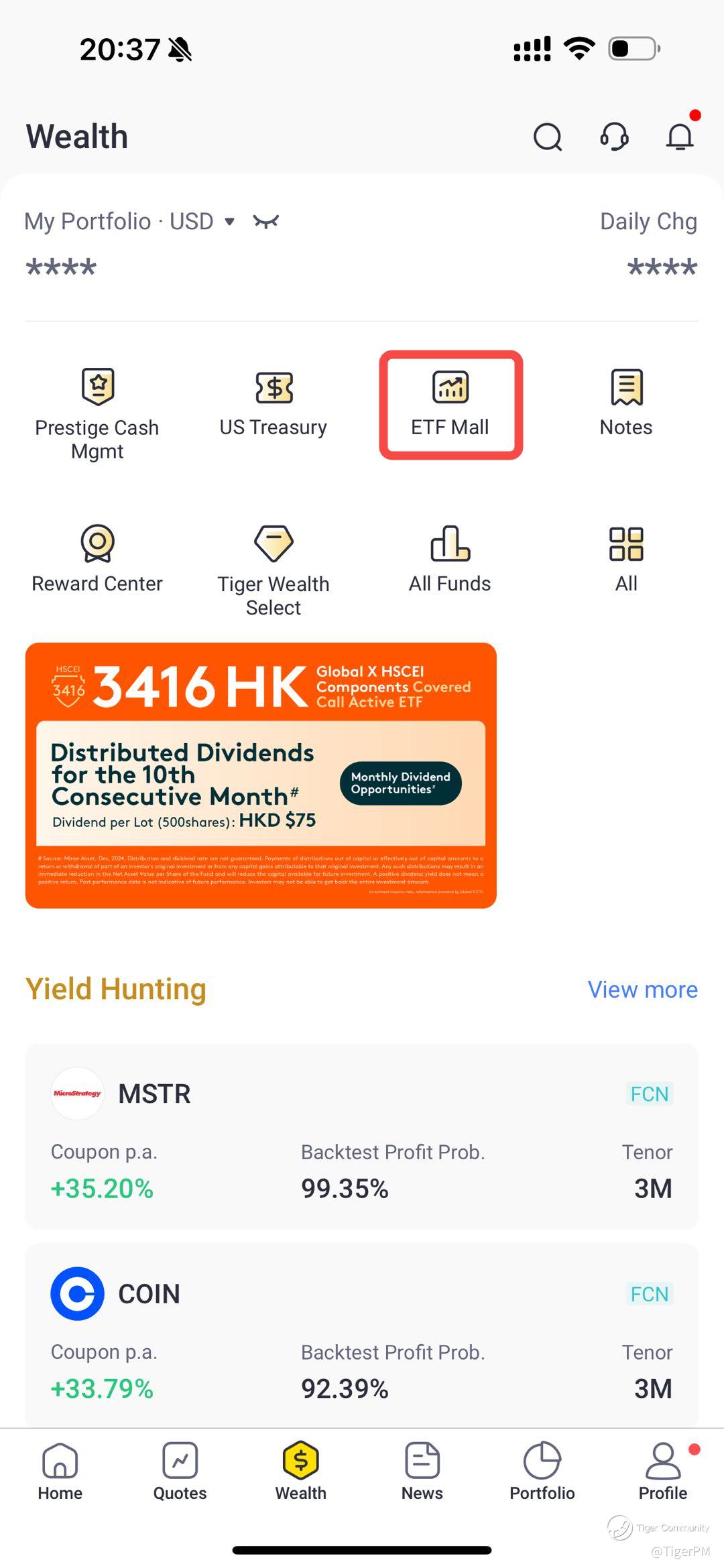View more Yield Hunting products
The image size is (724, 1568).
click(x=642, y=990)
